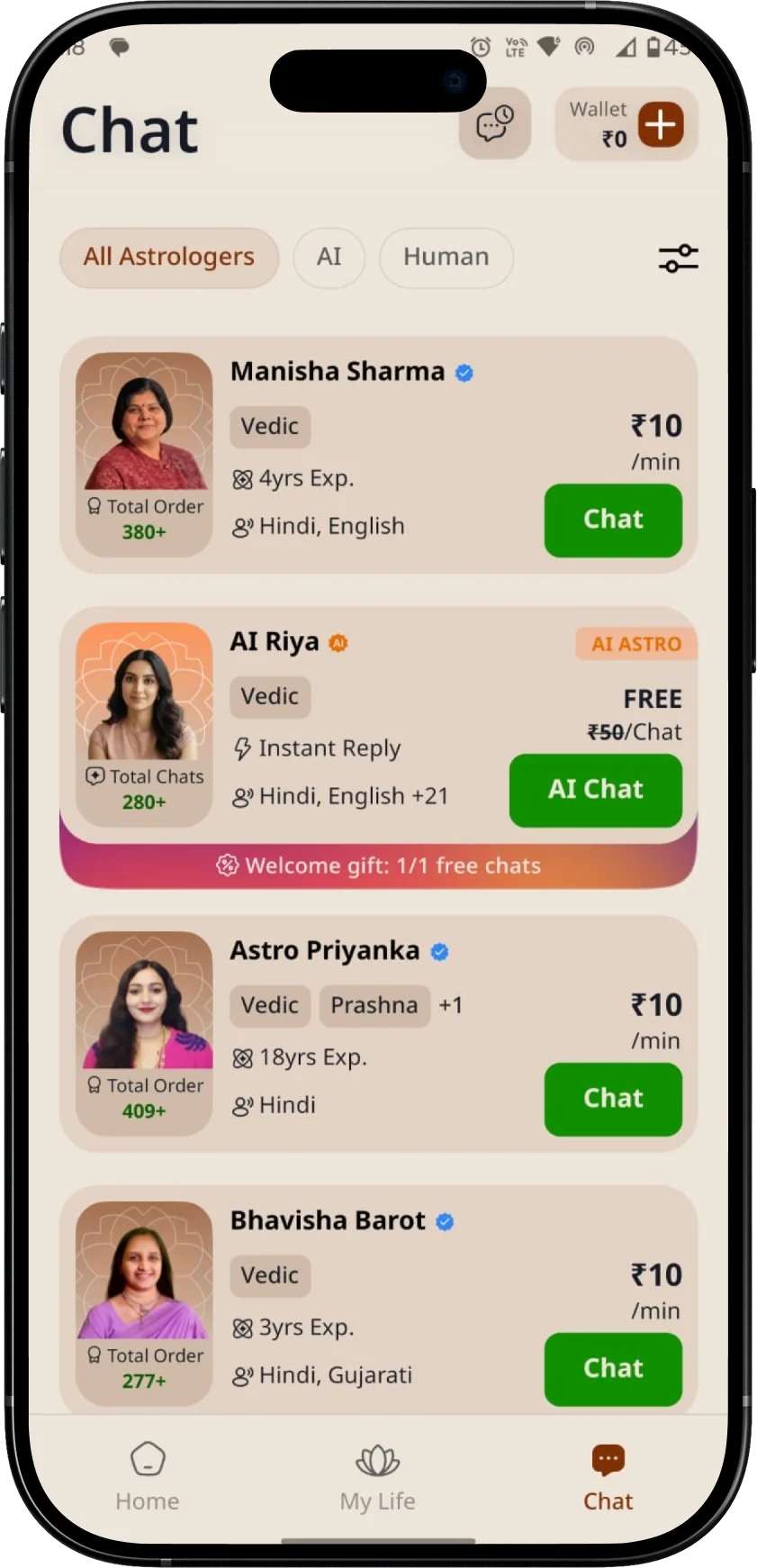Open the chat history icon

coord(494,124)
